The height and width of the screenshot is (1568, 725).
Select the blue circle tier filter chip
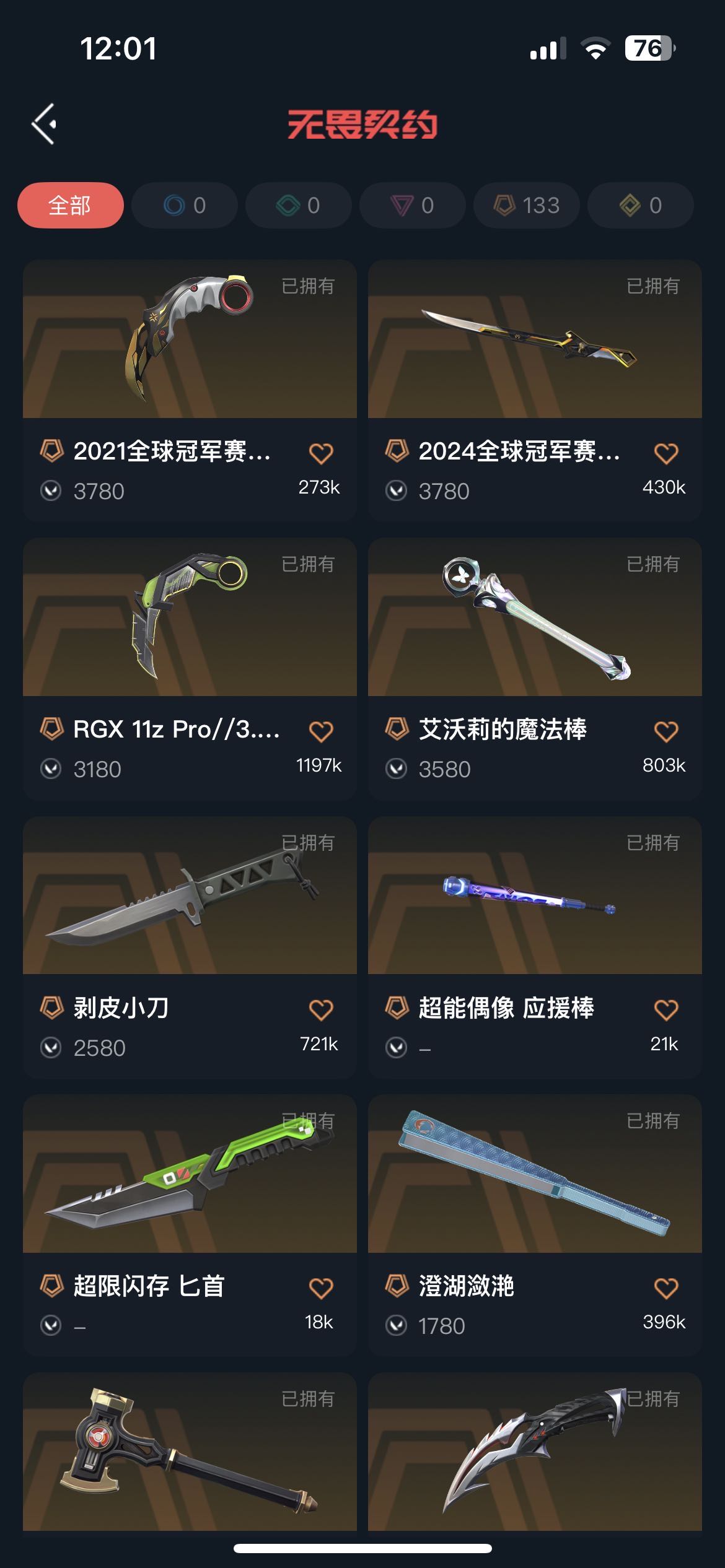tap(184, 205)
